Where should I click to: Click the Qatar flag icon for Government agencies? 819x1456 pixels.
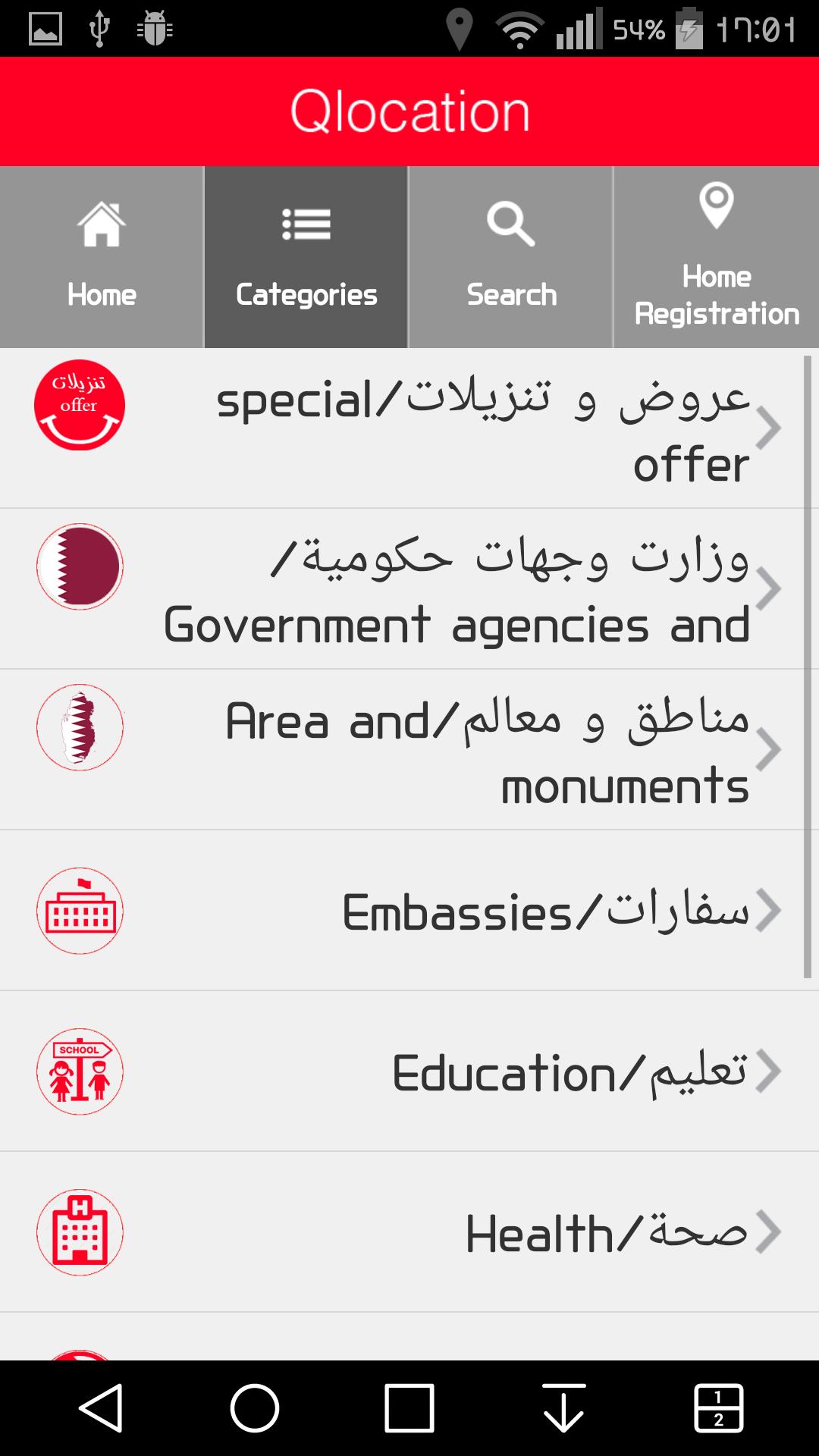coord(79,566)
